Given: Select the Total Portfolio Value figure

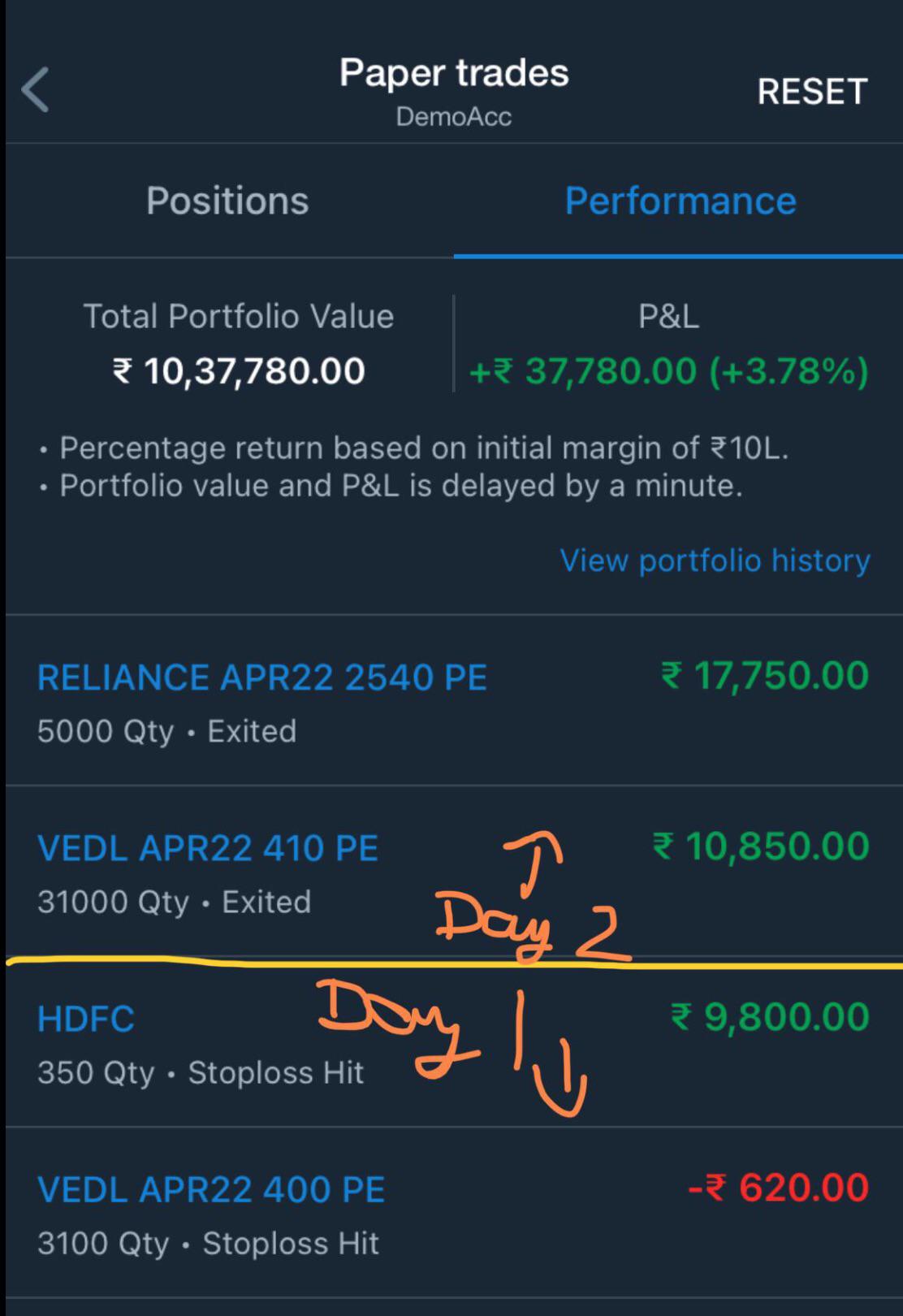Looking at the screenshot, I should click(x=237, y=370).
